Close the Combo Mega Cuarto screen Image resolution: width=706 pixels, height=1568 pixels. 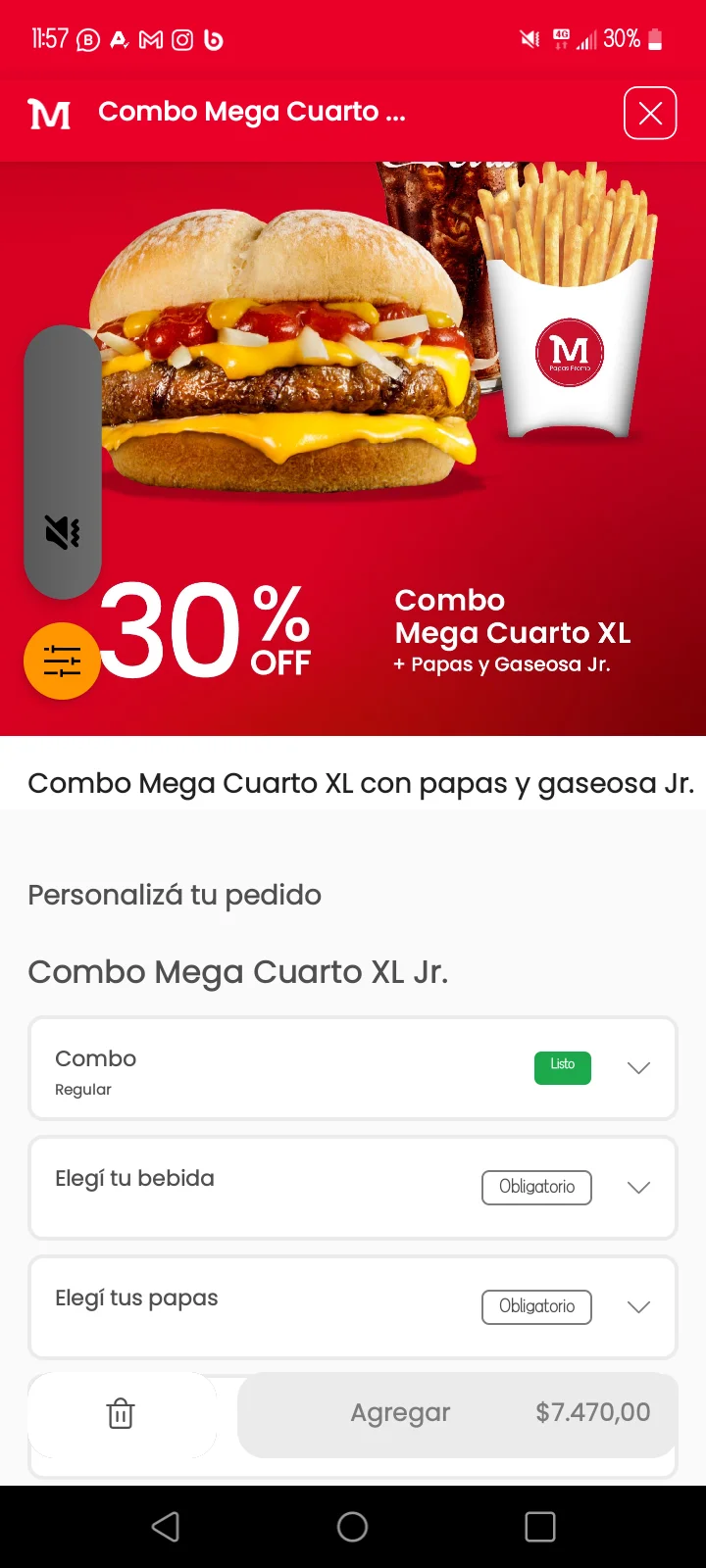coord(650,114)
